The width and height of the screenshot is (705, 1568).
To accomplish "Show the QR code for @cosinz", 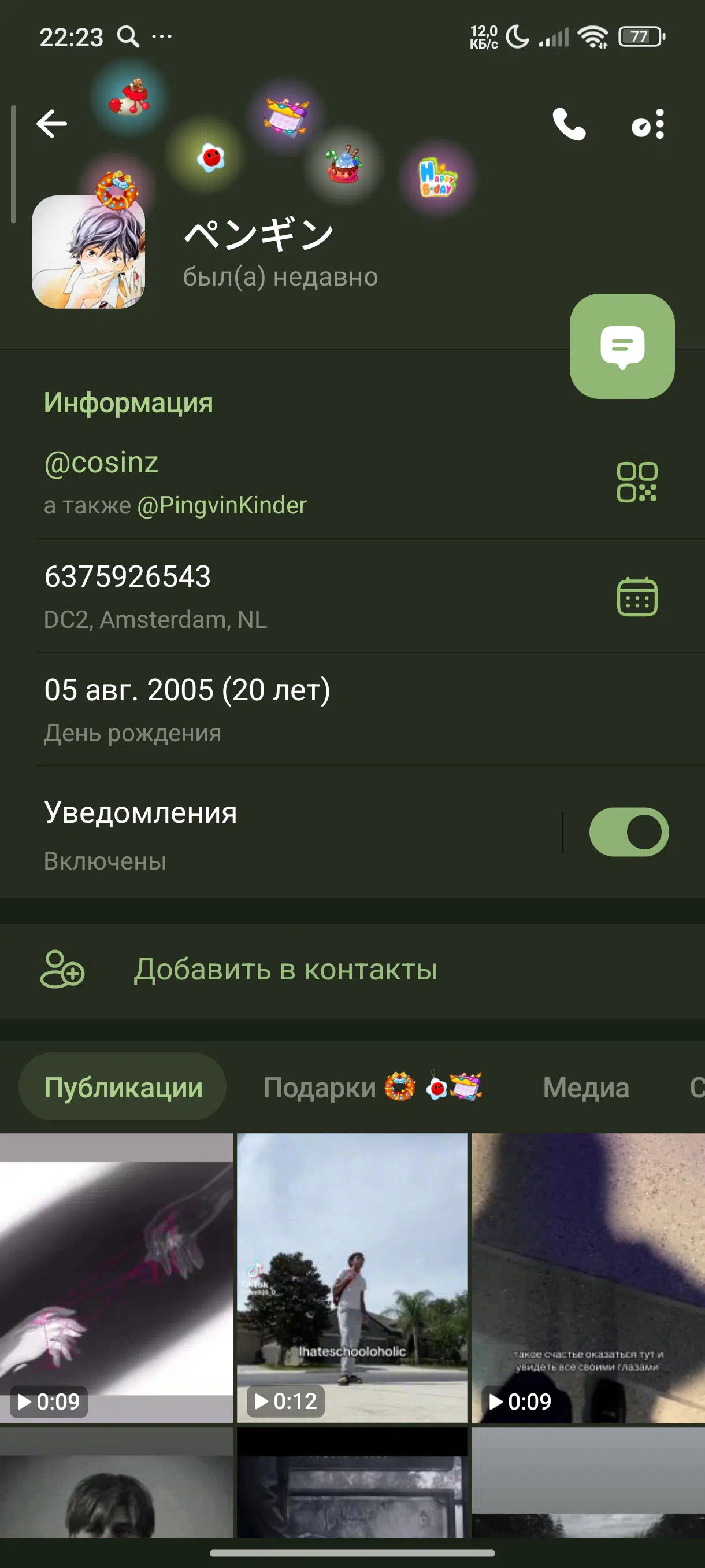I will [636, 482].
